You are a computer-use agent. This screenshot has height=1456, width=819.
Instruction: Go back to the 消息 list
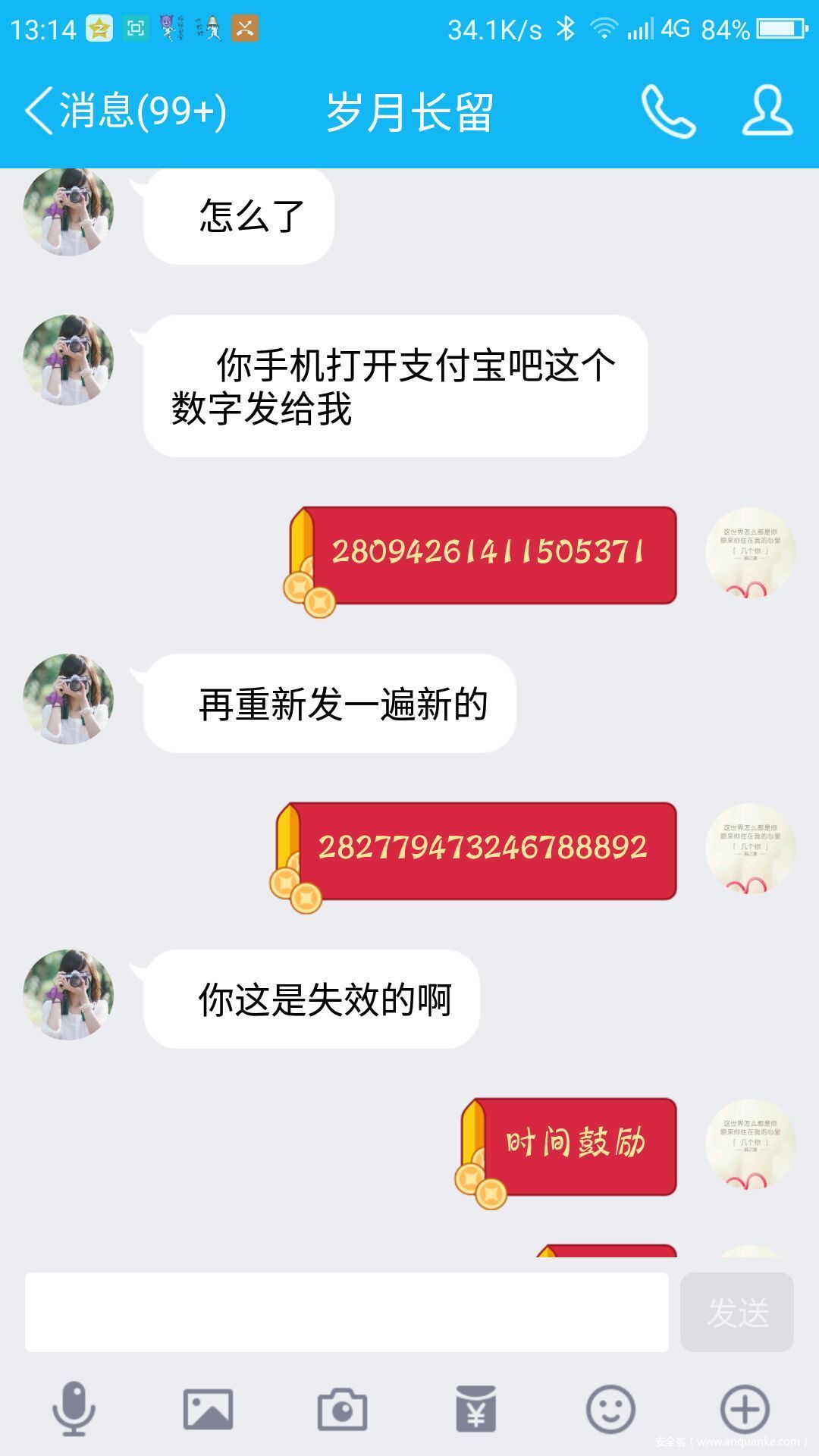point(125,111)
